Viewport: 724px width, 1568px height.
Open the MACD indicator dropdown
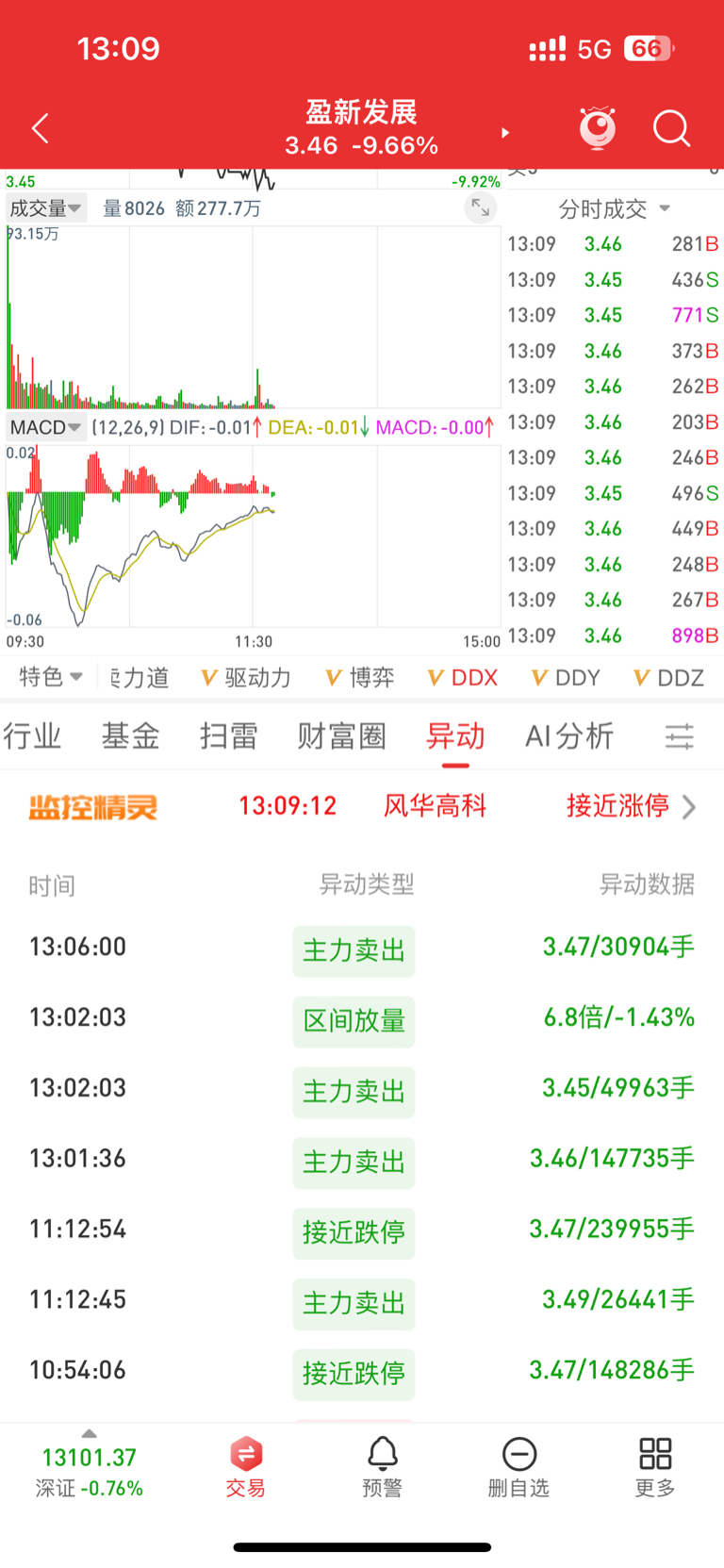click(x=45, y=428)
